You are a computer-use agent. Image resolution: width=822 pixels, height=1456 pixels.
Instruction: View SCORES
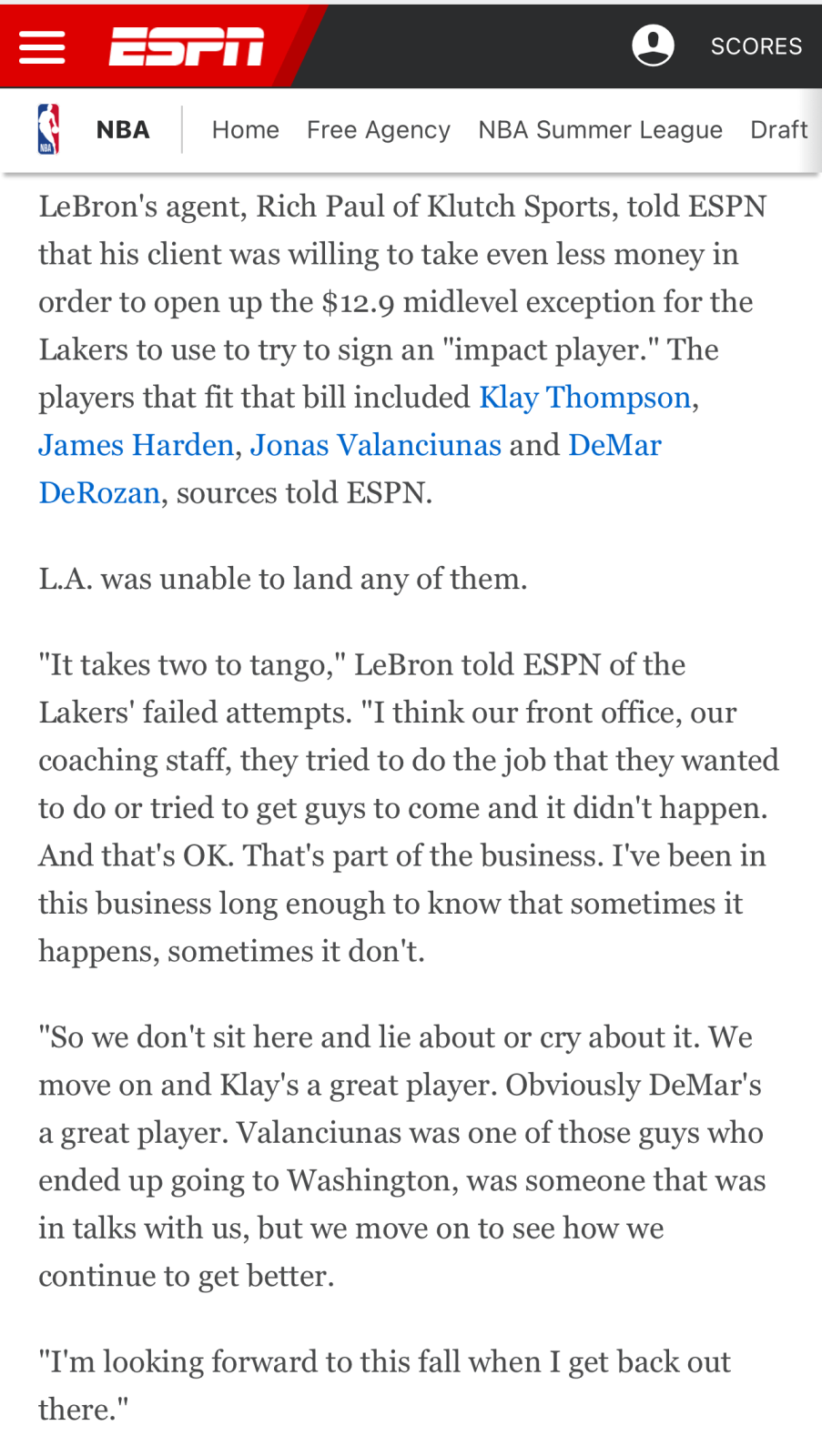(756, 46)
